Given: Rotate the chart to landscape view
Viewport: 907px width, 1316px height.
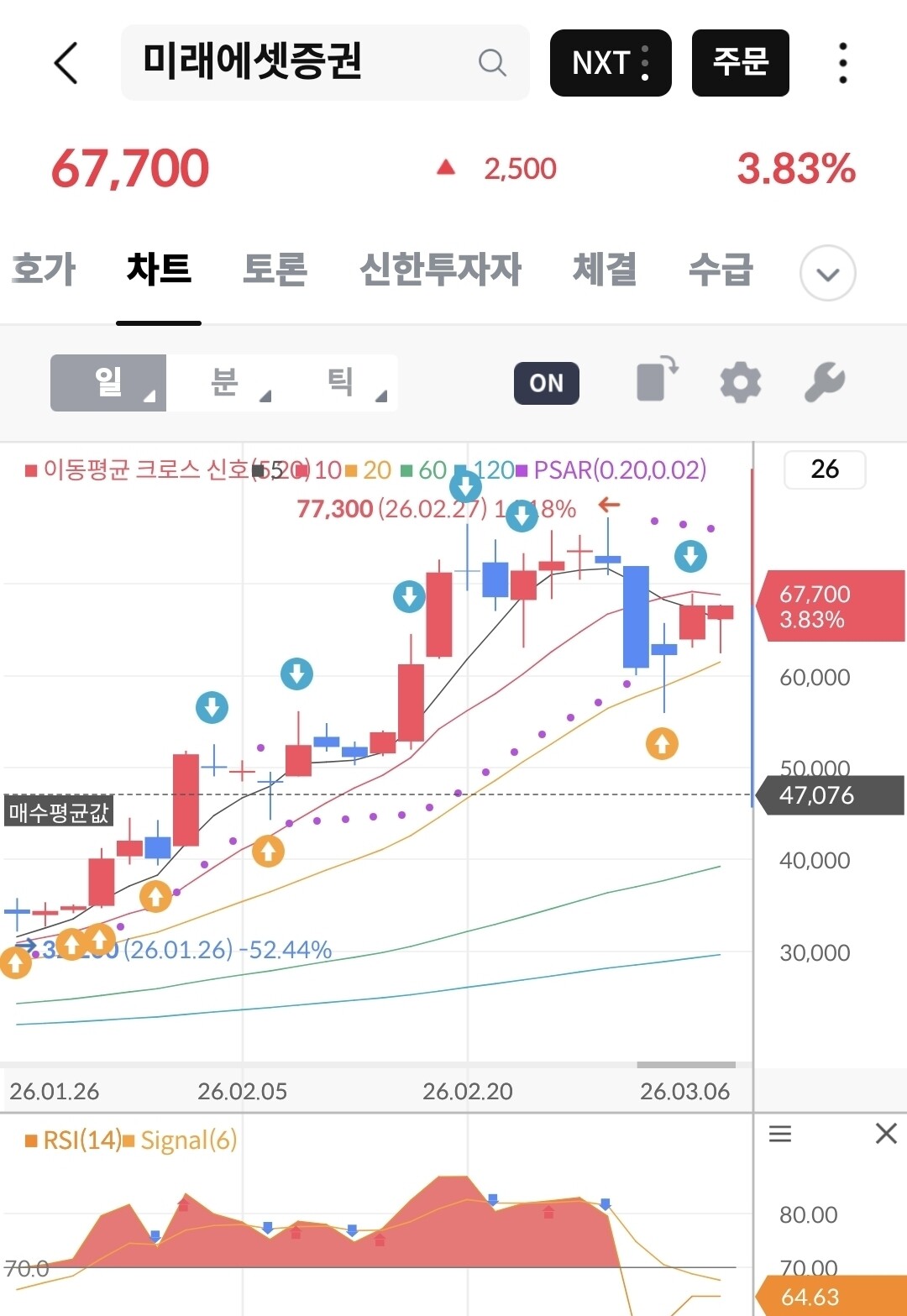Looking at the screenshot, I should (x=658, y=380).
